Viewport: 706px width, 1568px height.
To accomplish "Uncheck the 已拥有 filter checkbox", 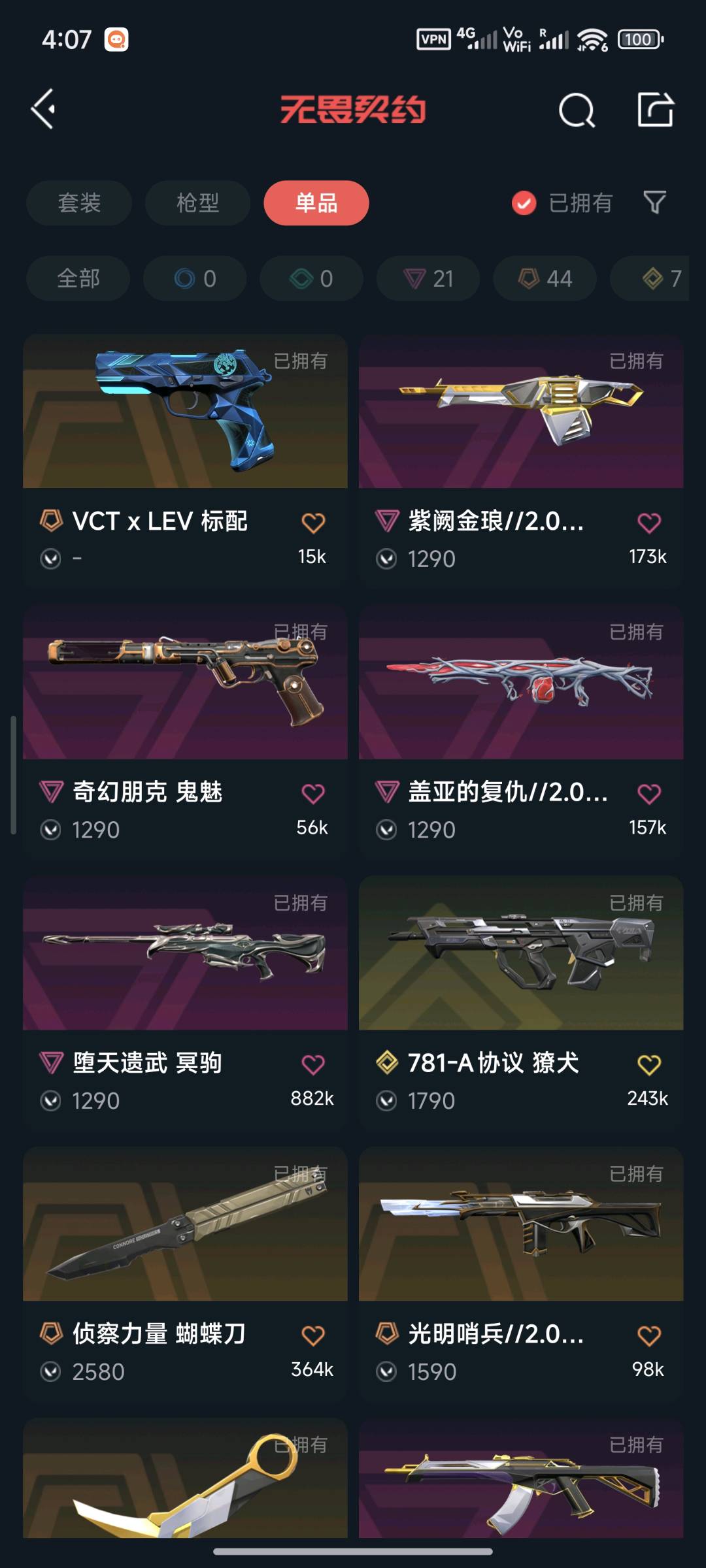I will [x=524, y=203].
